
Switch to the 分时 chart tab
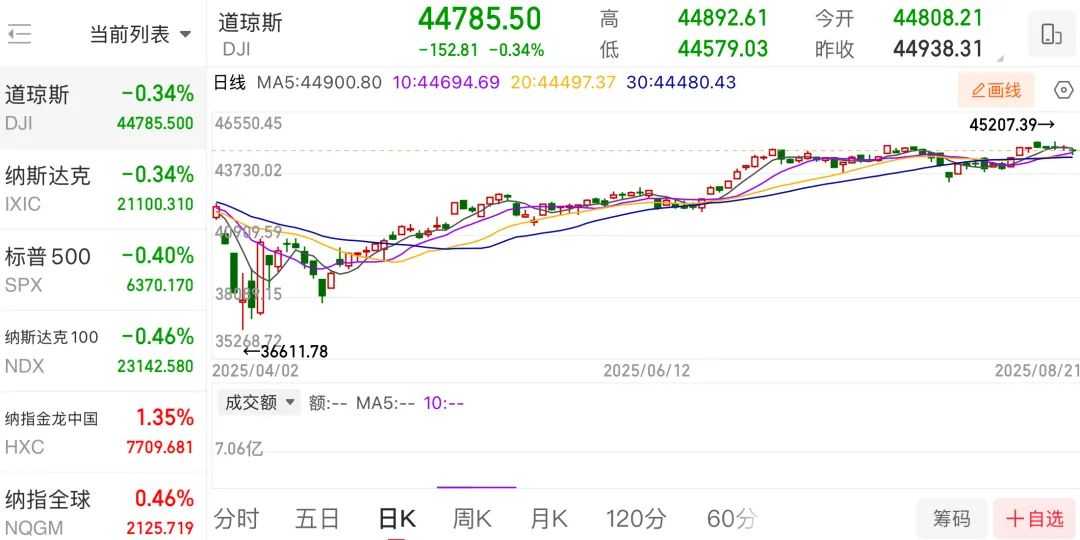coord(236,518)
